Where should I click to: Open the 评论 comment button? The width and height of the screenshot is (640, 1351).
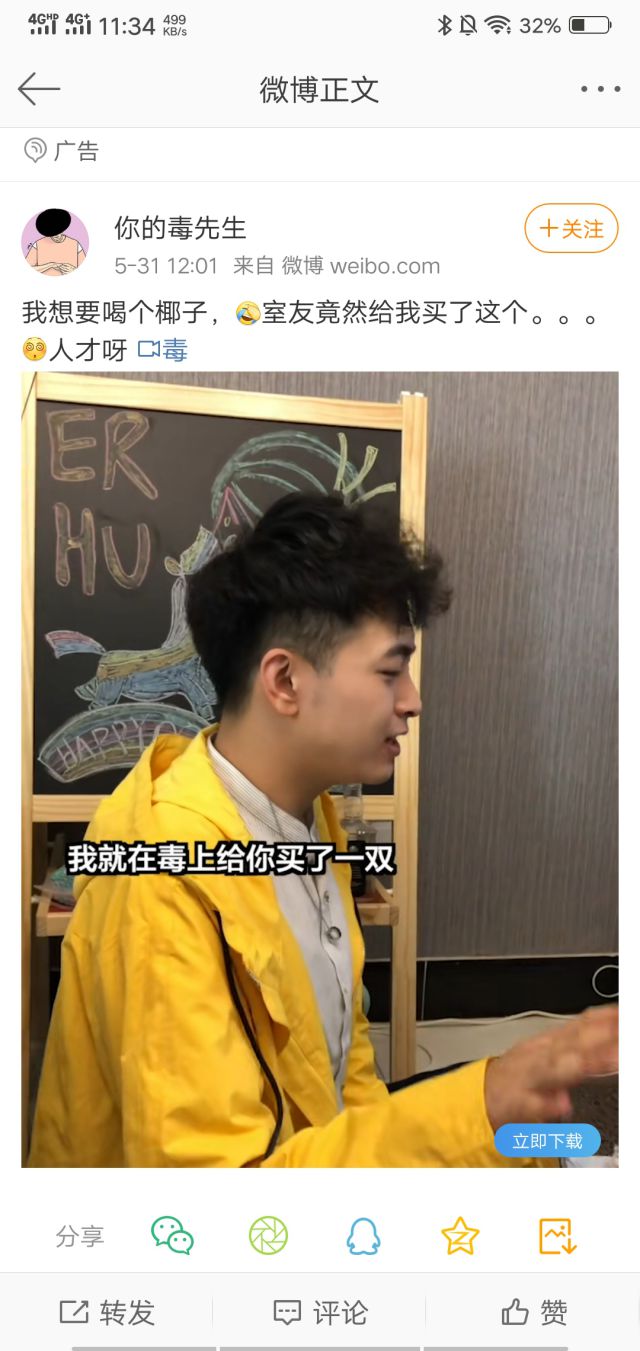click(320, 1312)
